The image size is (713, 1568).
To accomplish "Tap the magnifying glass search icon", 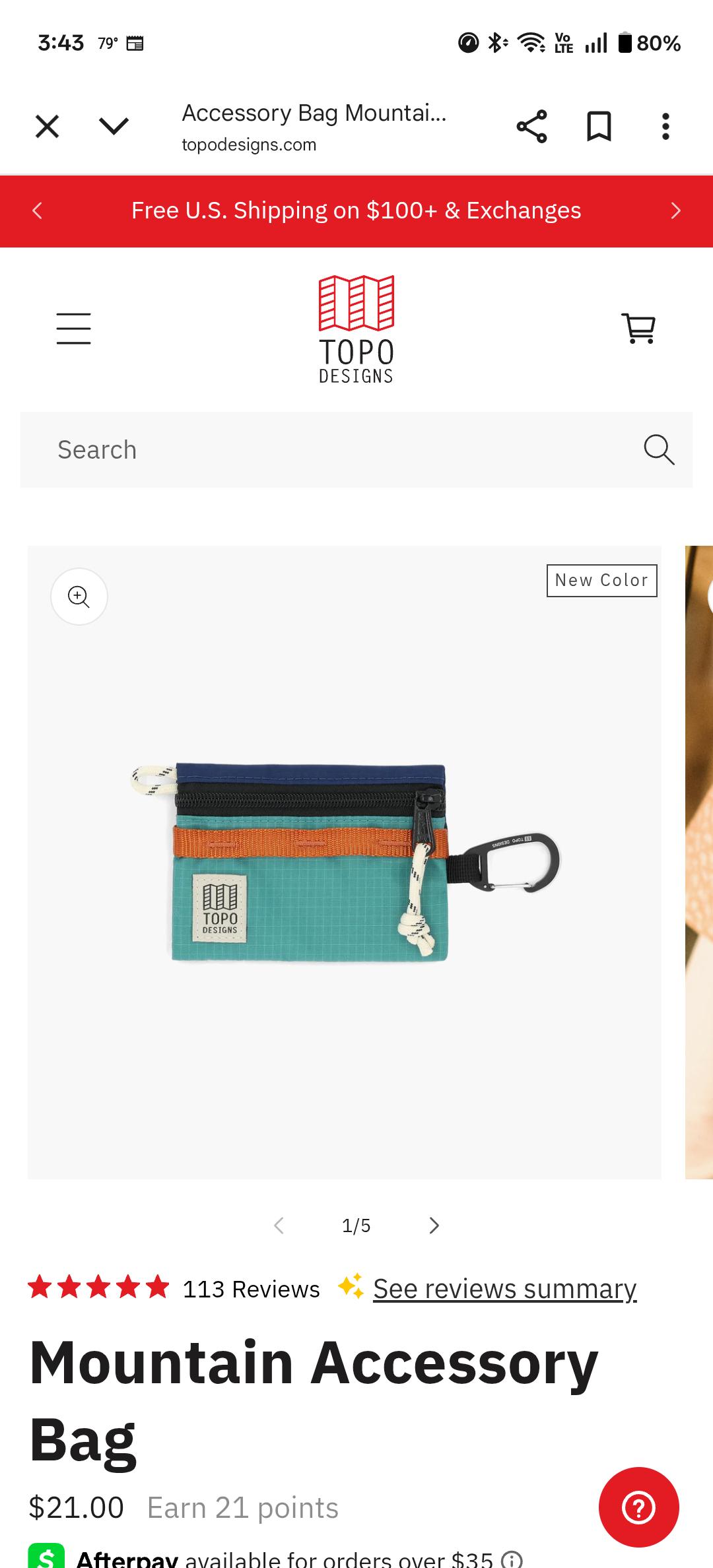I will pos(659,450).
